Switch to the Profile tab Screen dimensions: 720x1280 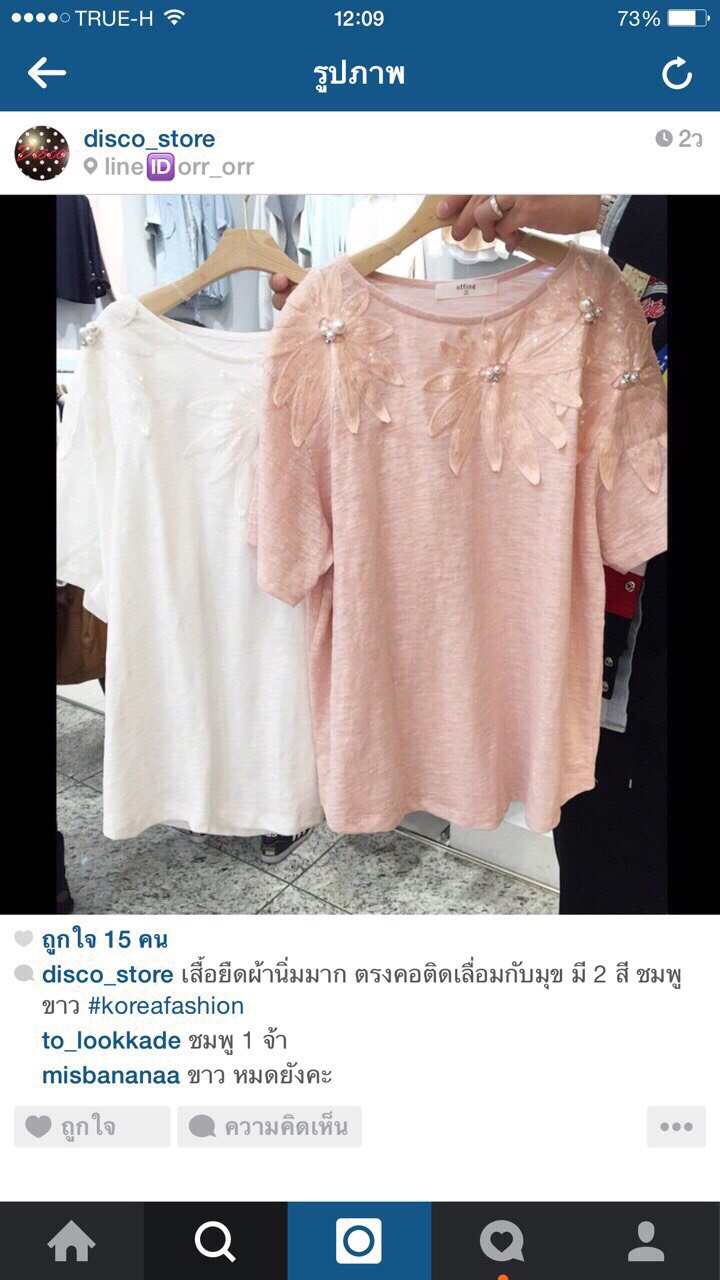click(646, 1242)
